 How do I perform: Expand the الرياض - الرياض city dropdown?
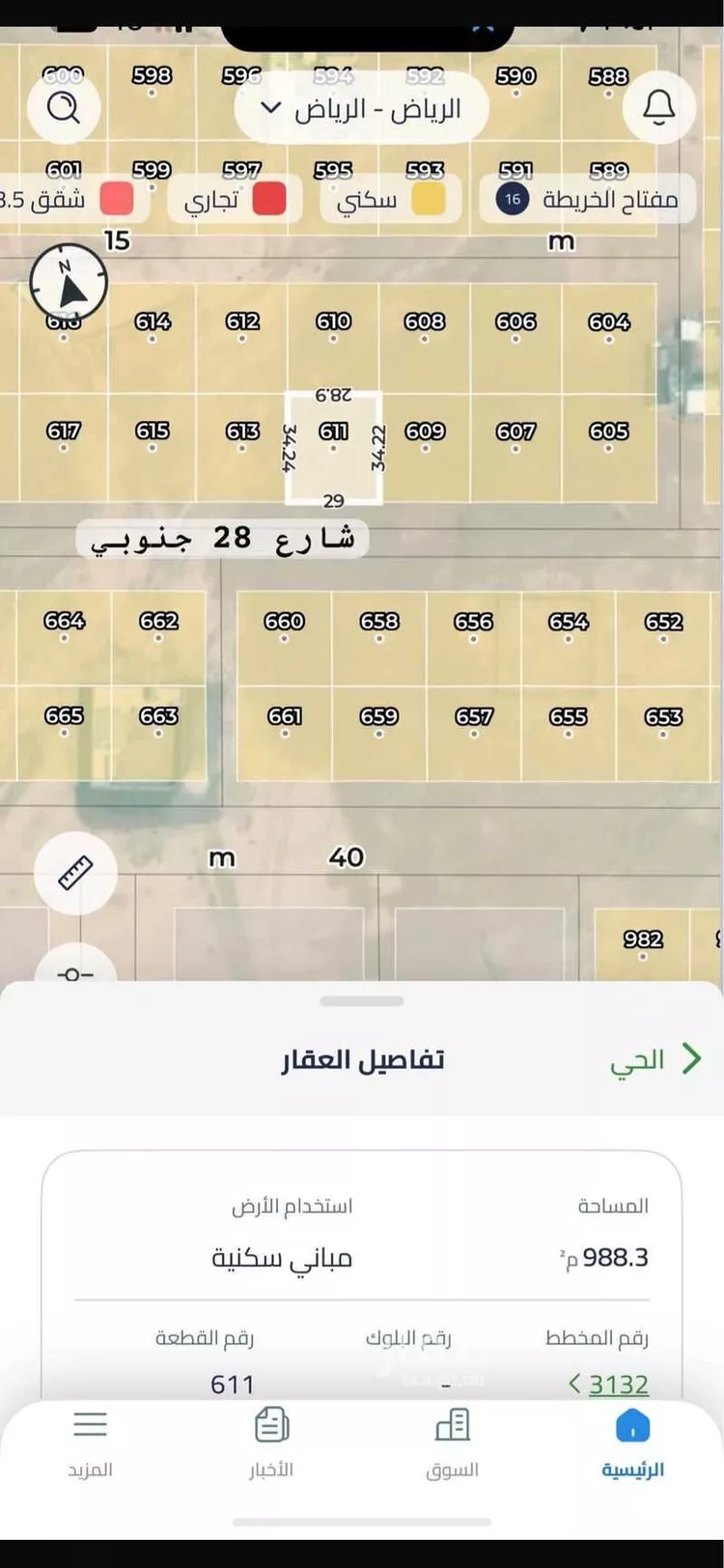360,109
